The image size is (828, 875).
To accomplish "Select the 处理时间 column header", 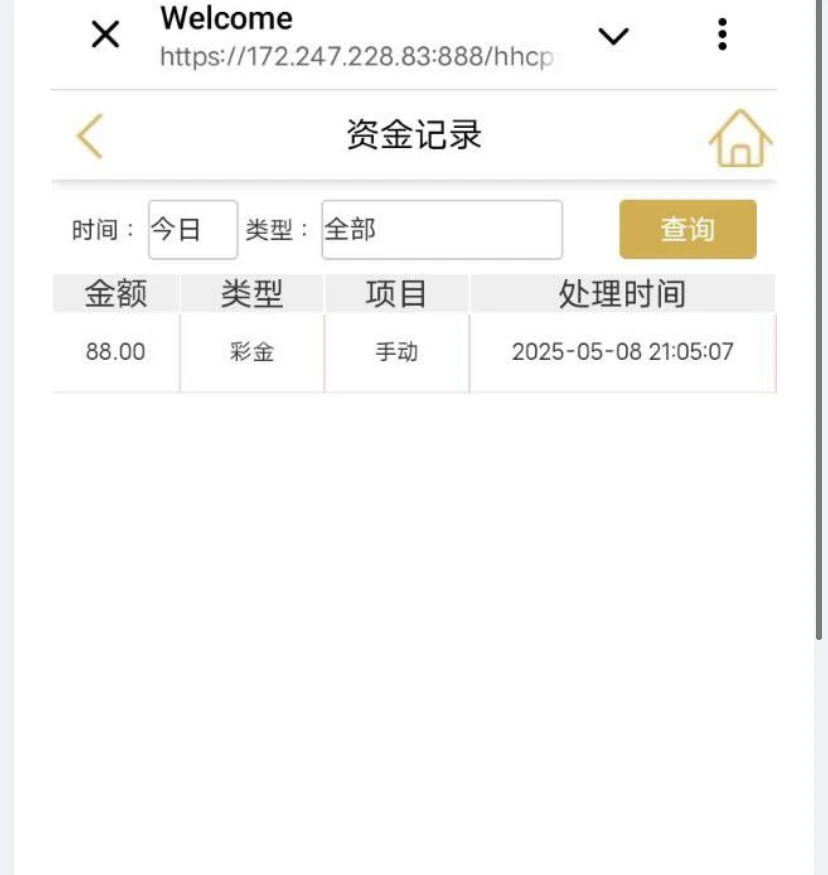I will (622, 293).
